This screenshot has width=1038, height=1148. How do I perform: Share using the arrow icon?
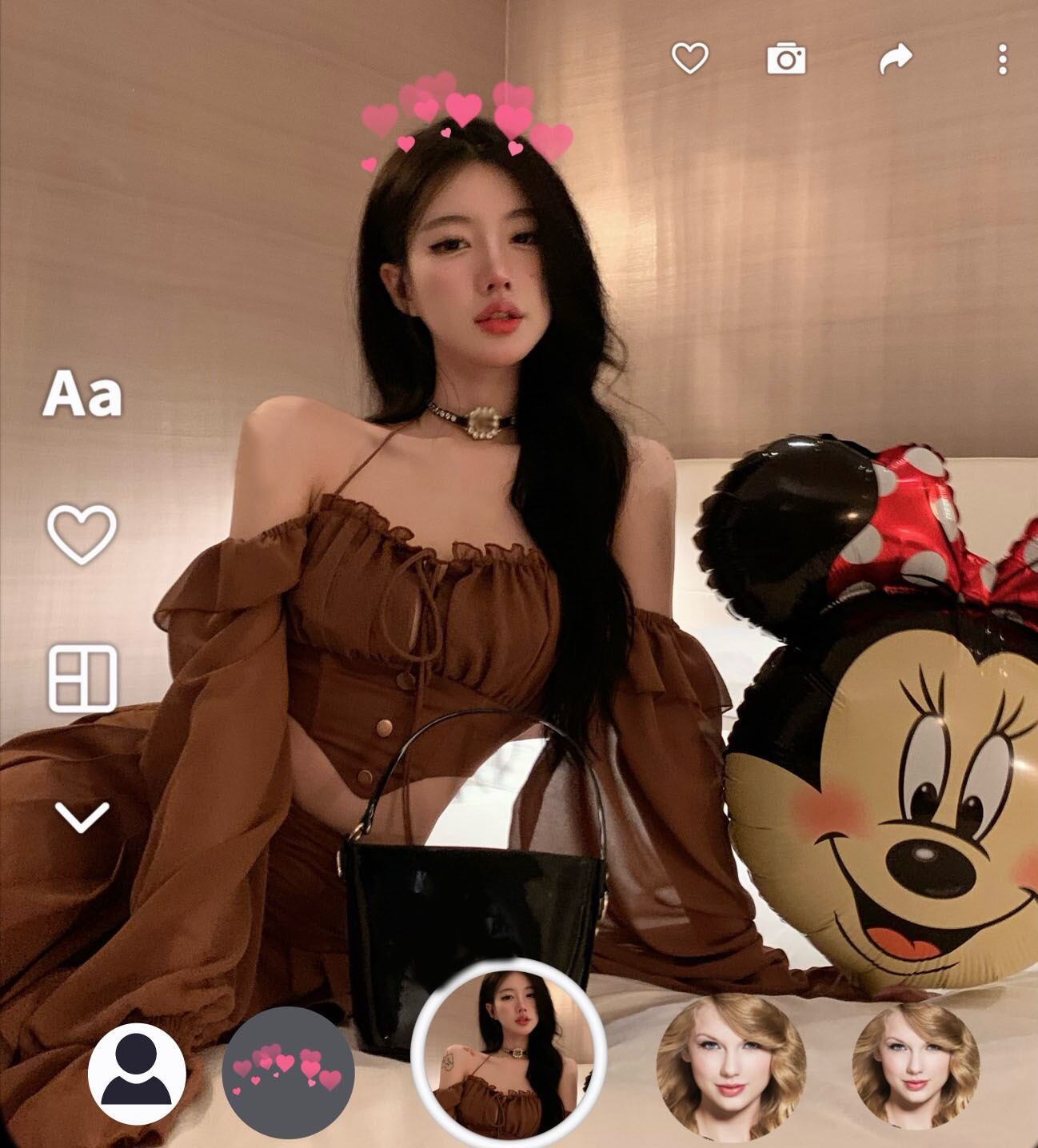pyautogui.click(x=896, y=58)
